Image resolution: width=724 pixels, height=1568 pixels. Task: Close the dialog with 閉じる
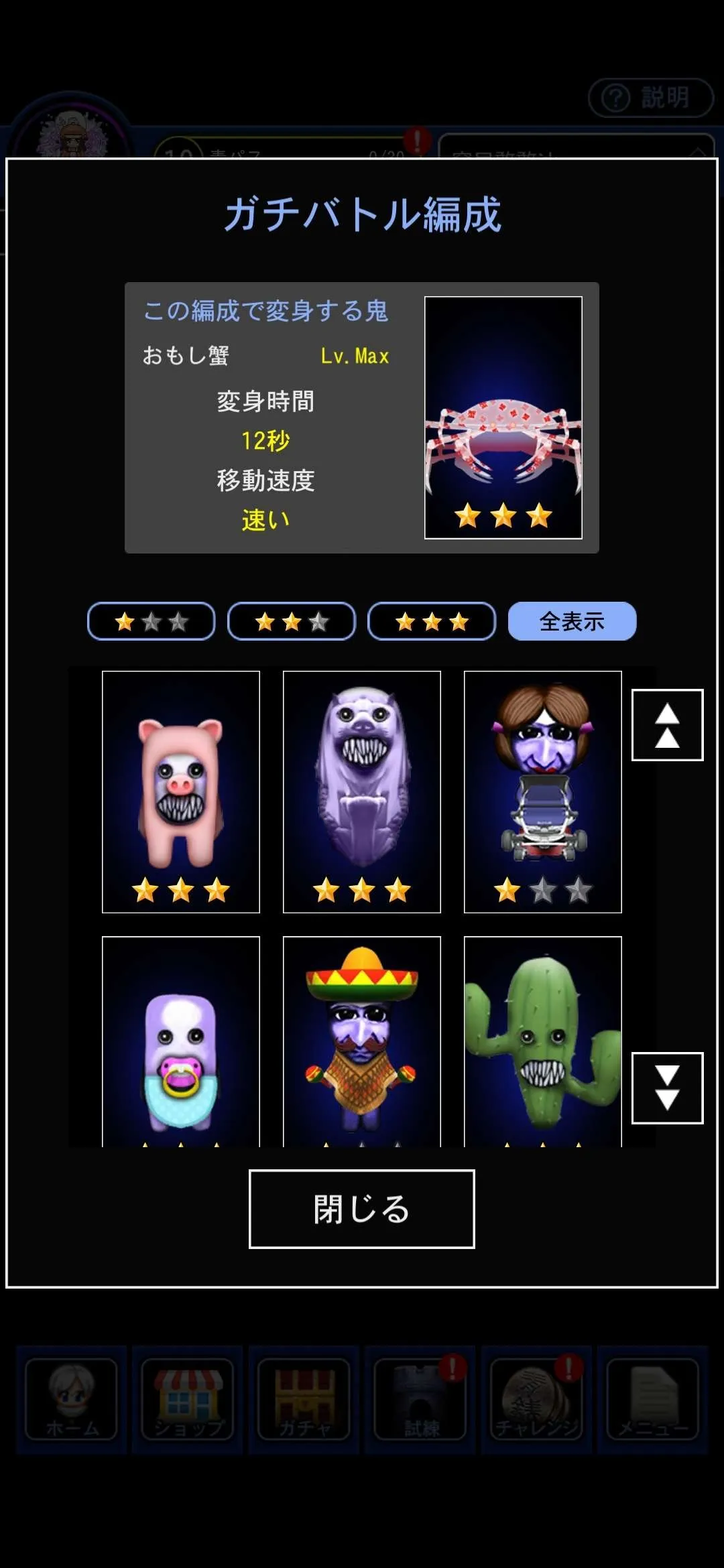pyautogui.click(x=362, y=1209)
